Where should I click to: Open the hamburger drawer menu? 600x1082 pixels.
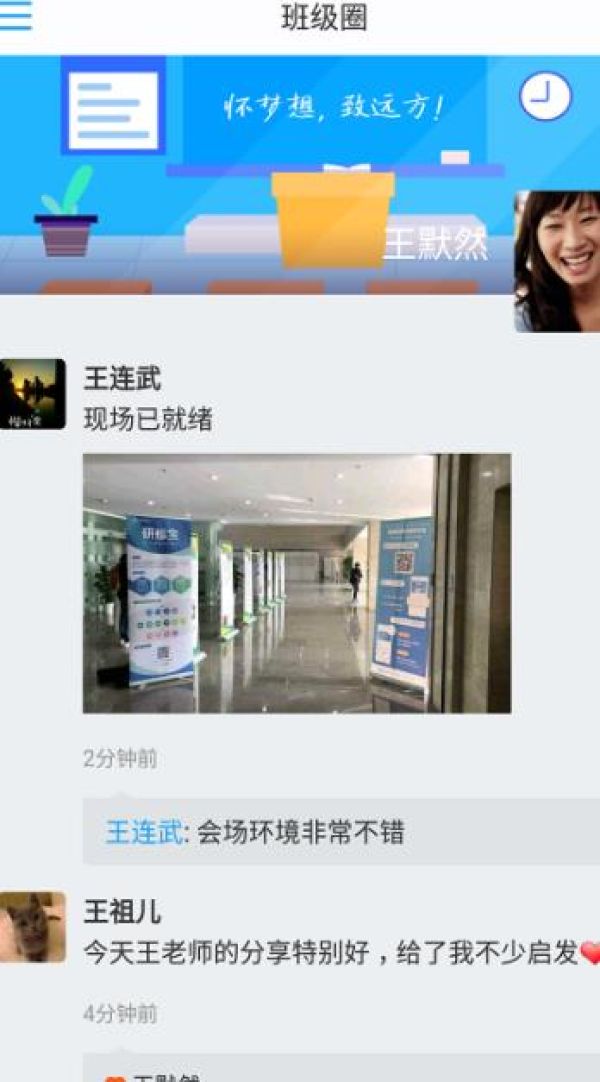tap(16, 17)
